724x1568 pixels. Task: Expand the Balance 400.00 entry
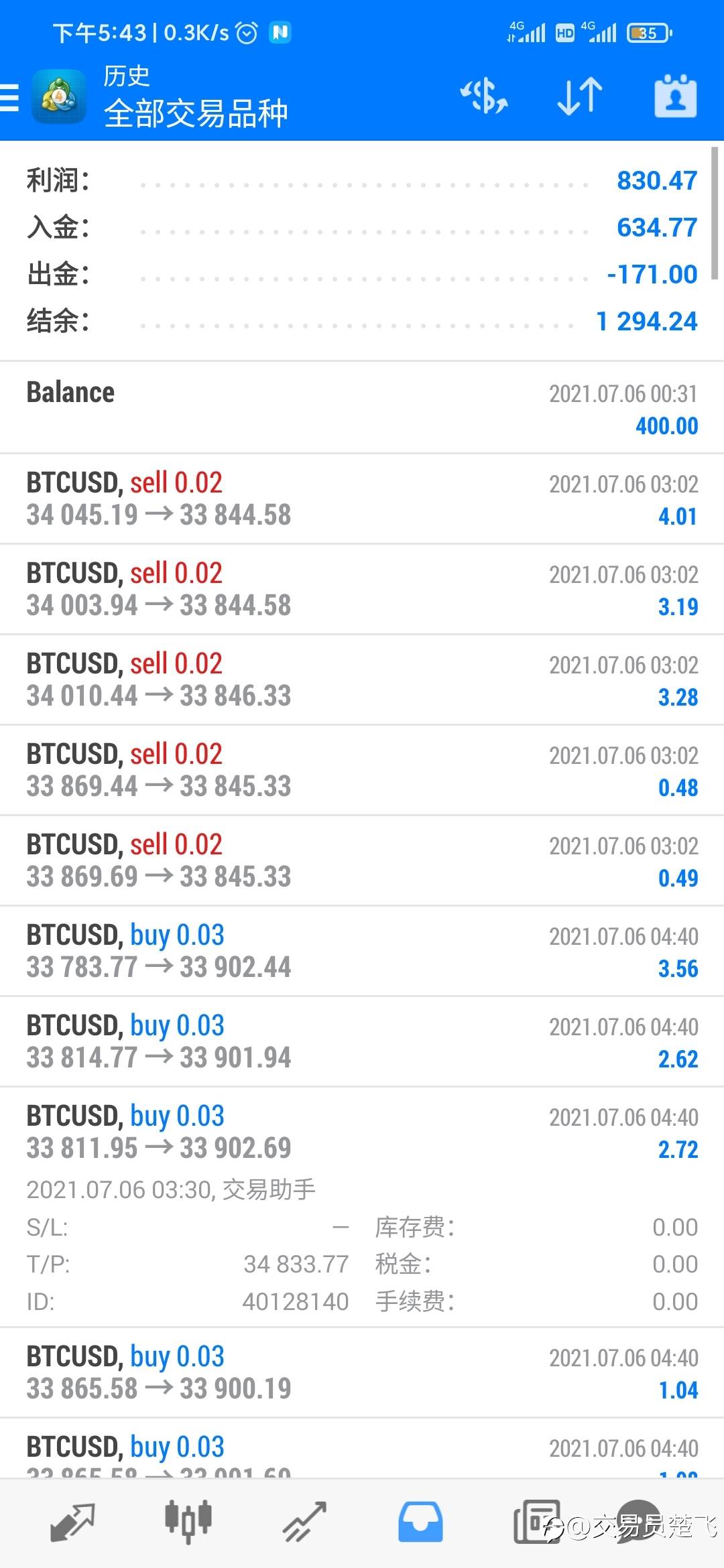362,407
